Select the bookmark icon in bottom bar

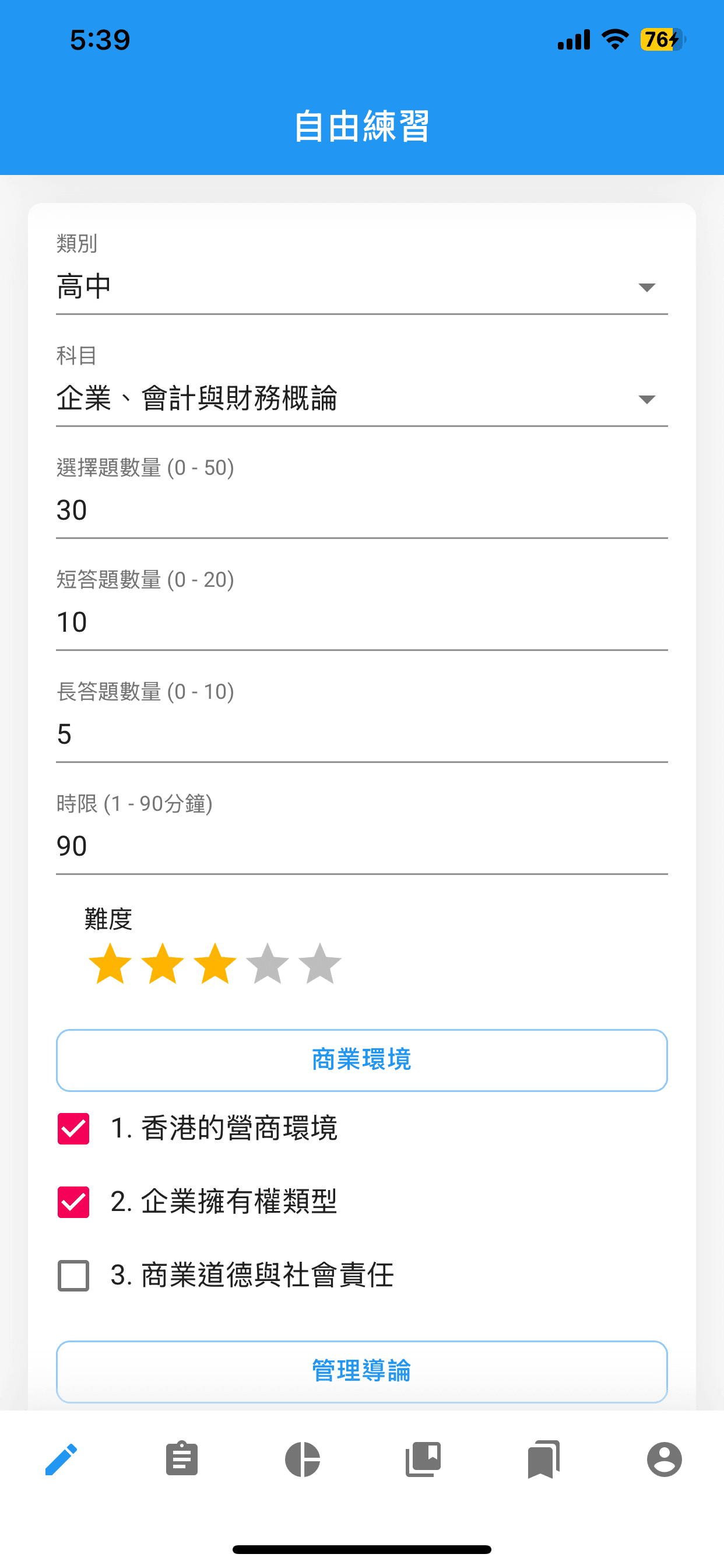pos(543,1459)
